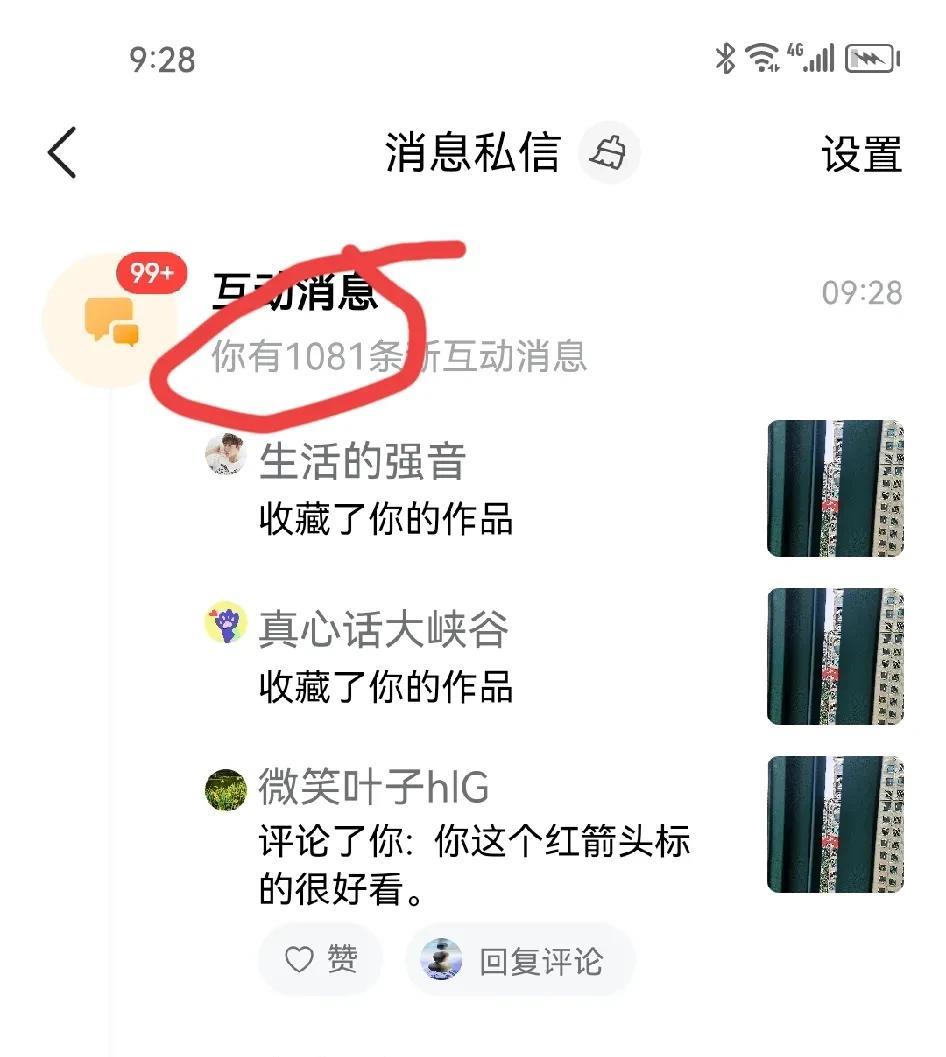Open the work thumbnail beside 微笑叶子hlG
The width and height of the screenshot is (946, 1057).
835,824
